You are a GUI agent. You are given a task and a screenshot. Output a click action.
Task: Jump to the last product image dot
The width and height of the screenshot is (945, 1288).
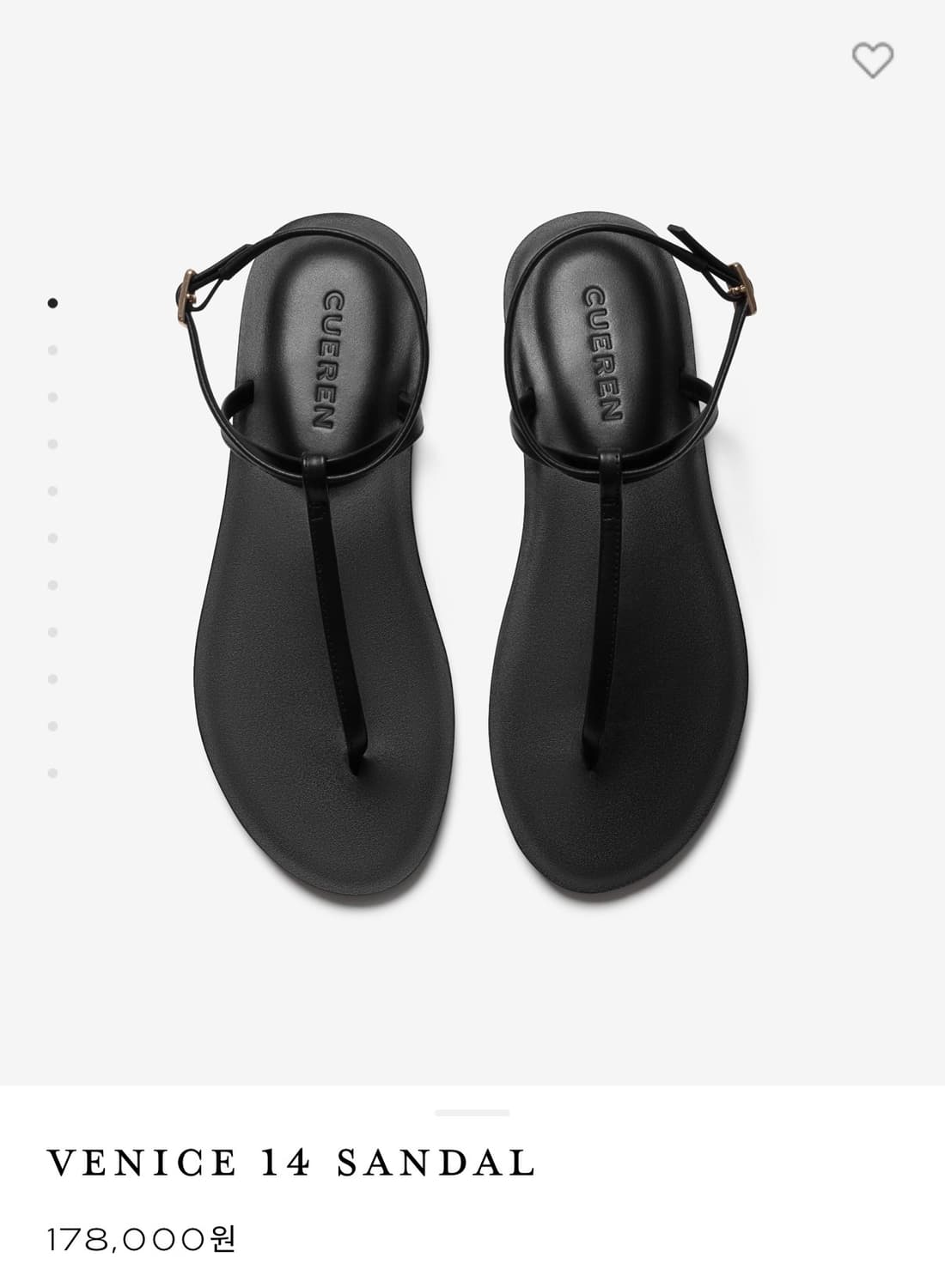click(56, 770)
